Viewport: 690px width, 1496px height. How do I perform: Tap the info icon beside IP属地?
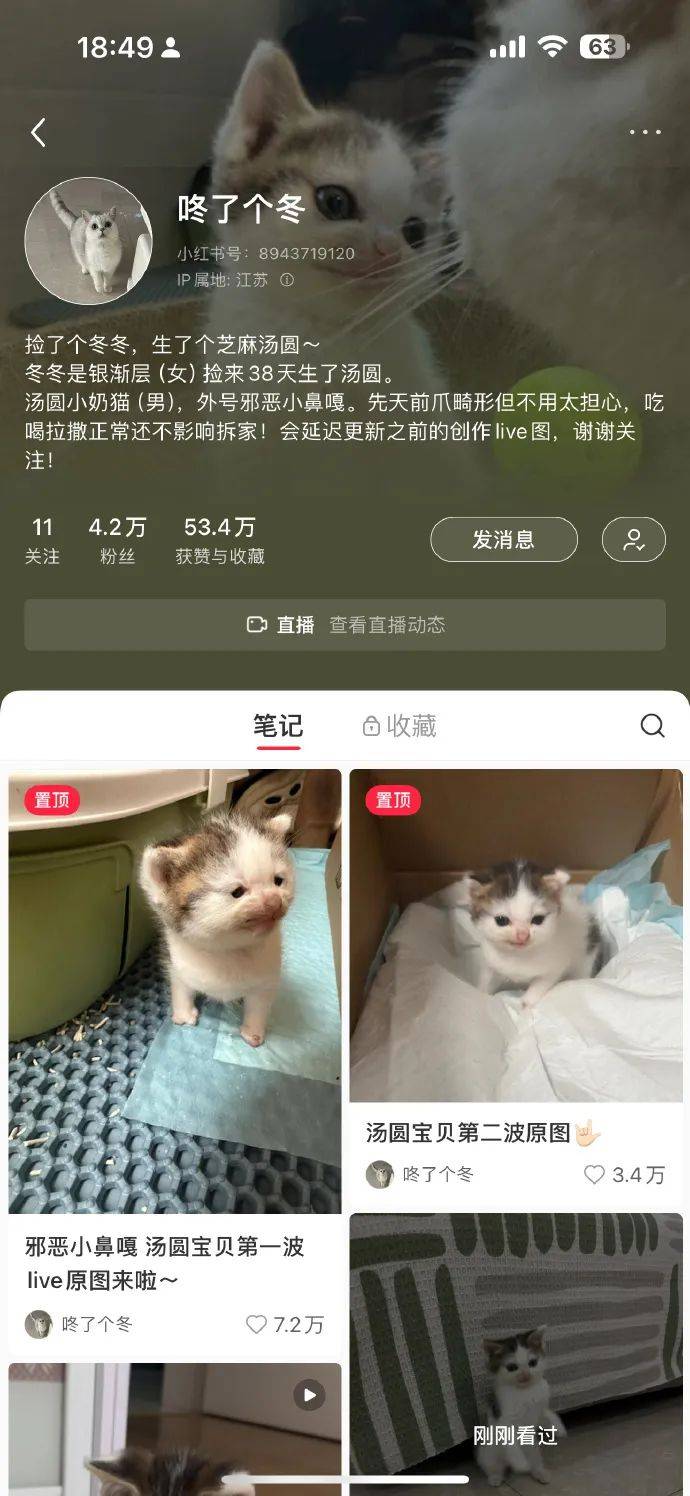287,281
